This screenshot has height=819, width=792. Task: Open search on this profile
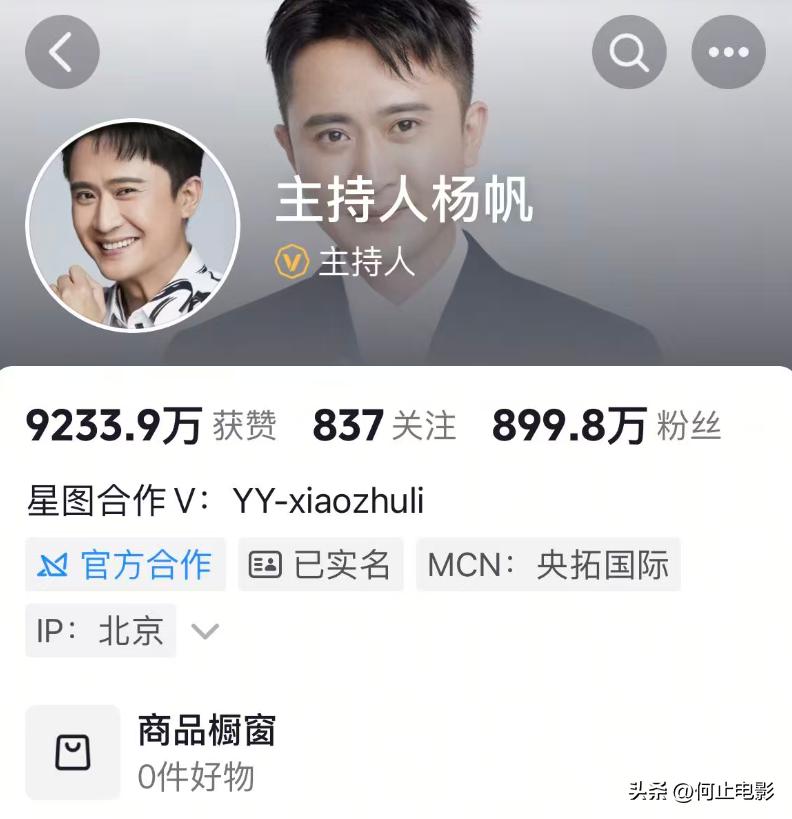629,51
